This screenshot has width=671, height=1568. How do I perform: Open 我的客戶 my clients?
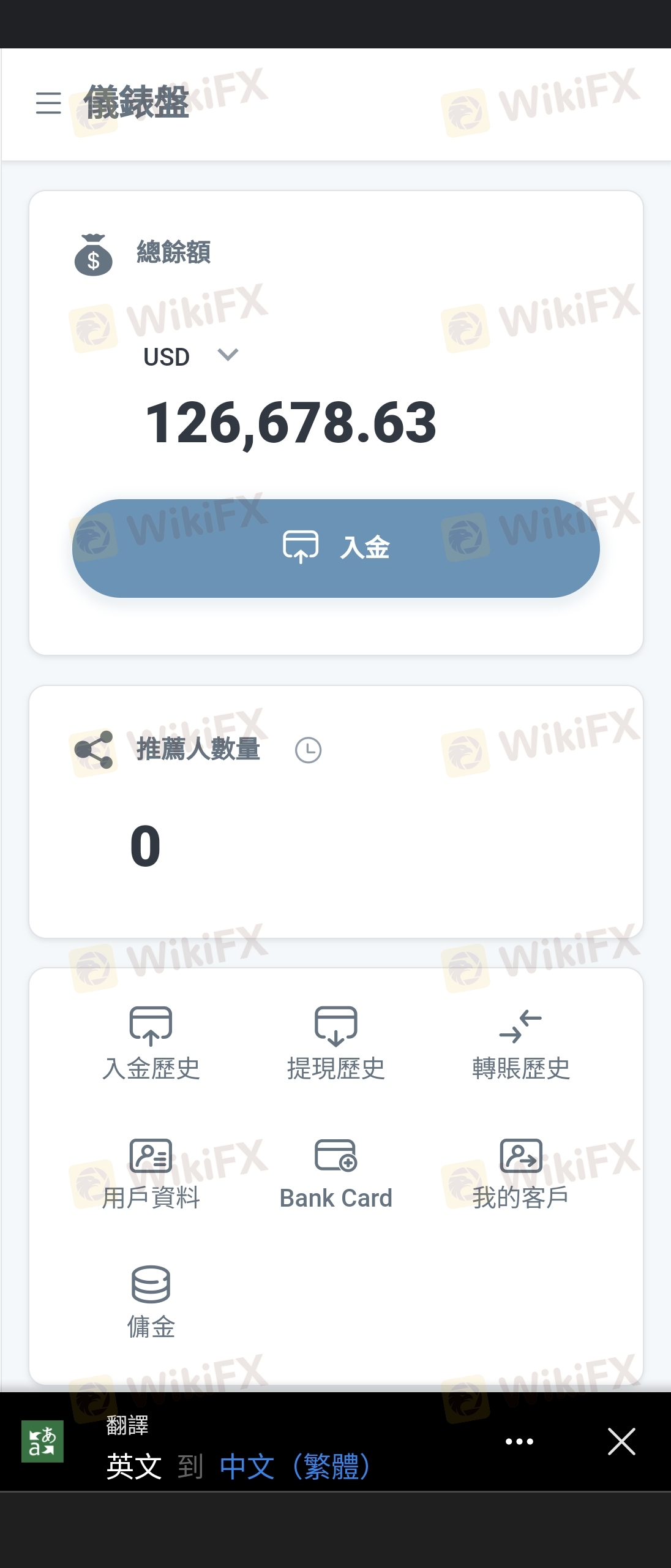click(520, 1173)
